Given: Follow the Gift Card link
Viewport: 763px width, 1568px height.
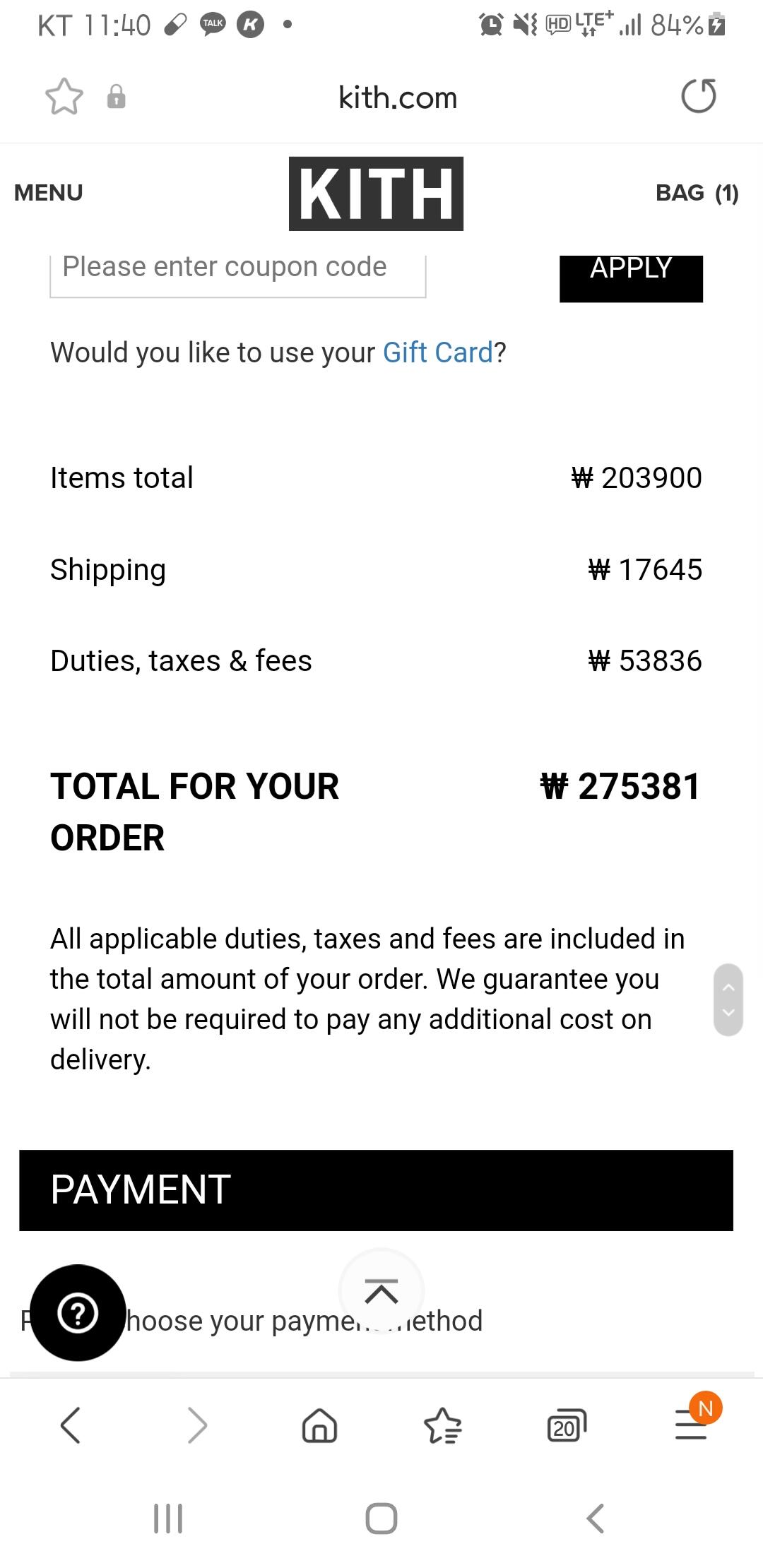Looking at the screenshot, I should click(438, 352).
